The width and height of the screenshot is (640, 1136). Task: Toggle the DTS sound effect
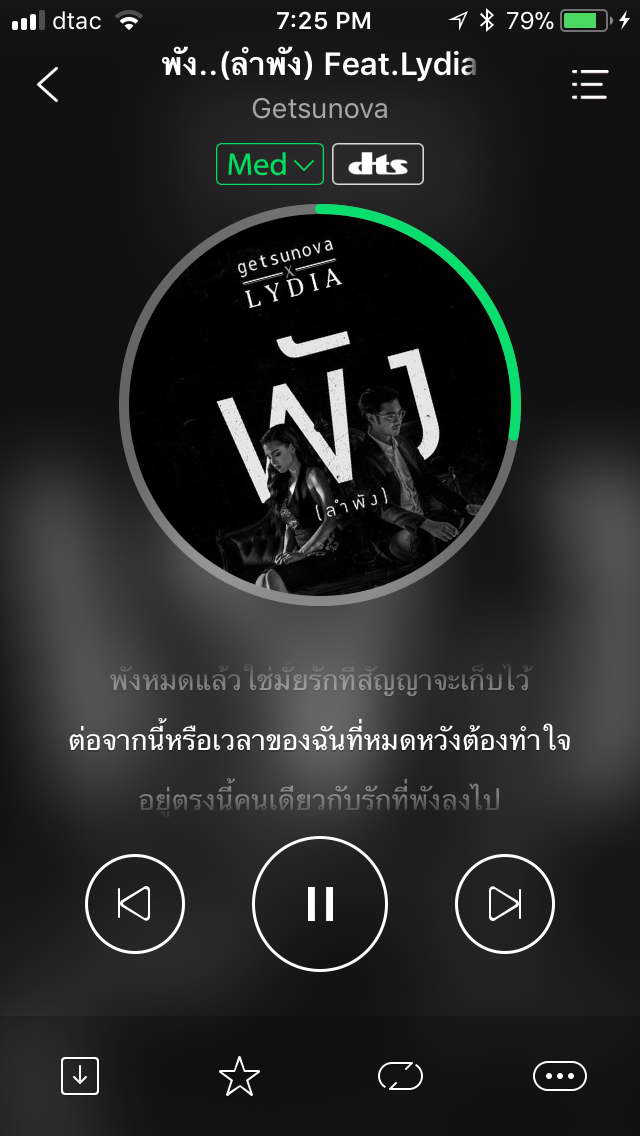[x=378, y=164]
